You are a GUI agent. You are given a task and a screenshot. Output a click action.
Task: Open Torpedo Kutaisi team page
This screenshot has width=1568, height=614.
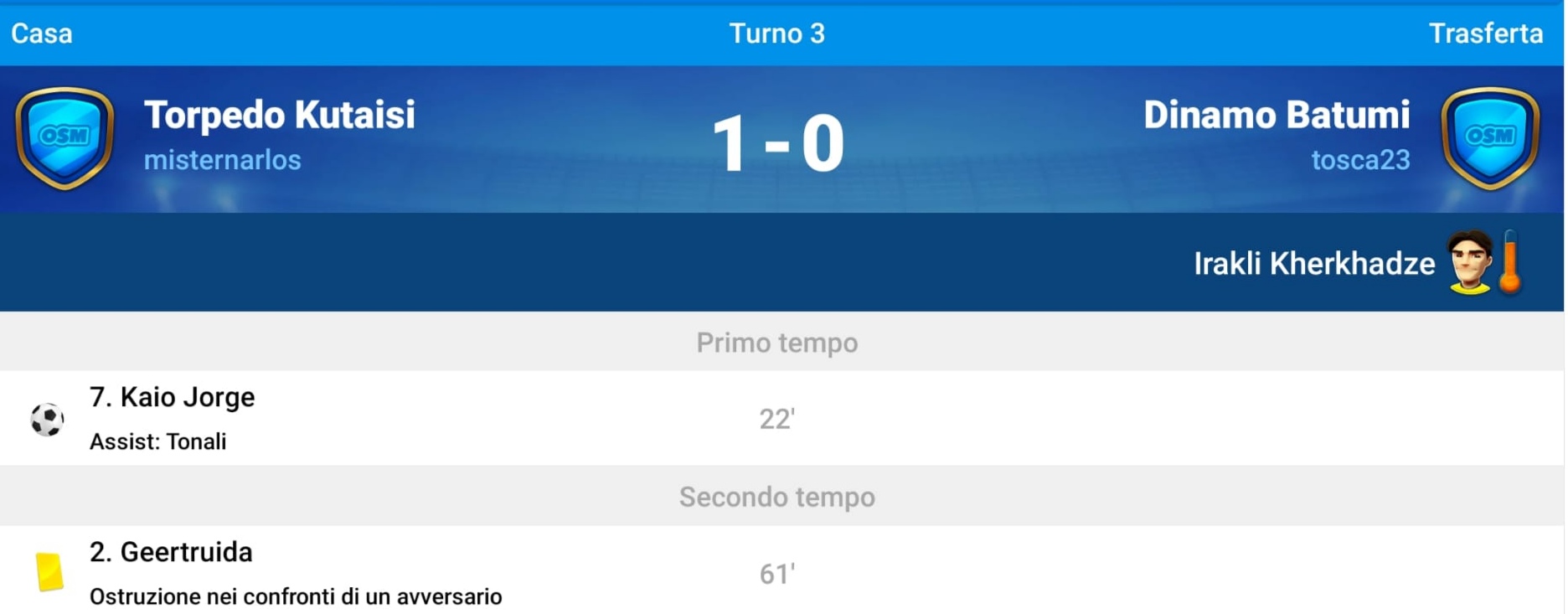pos(279,115)
